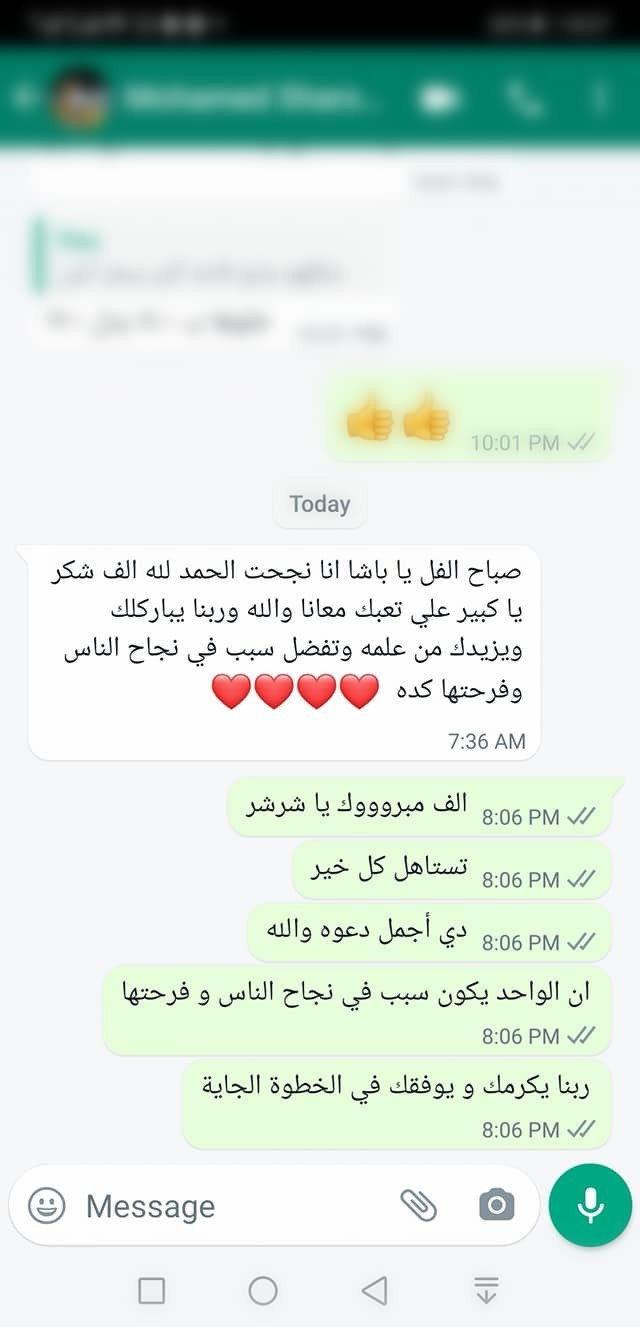This screenshot has height=1327, width=640.
Task: Tap the microphone voice message button
Action: [590, 1205]
